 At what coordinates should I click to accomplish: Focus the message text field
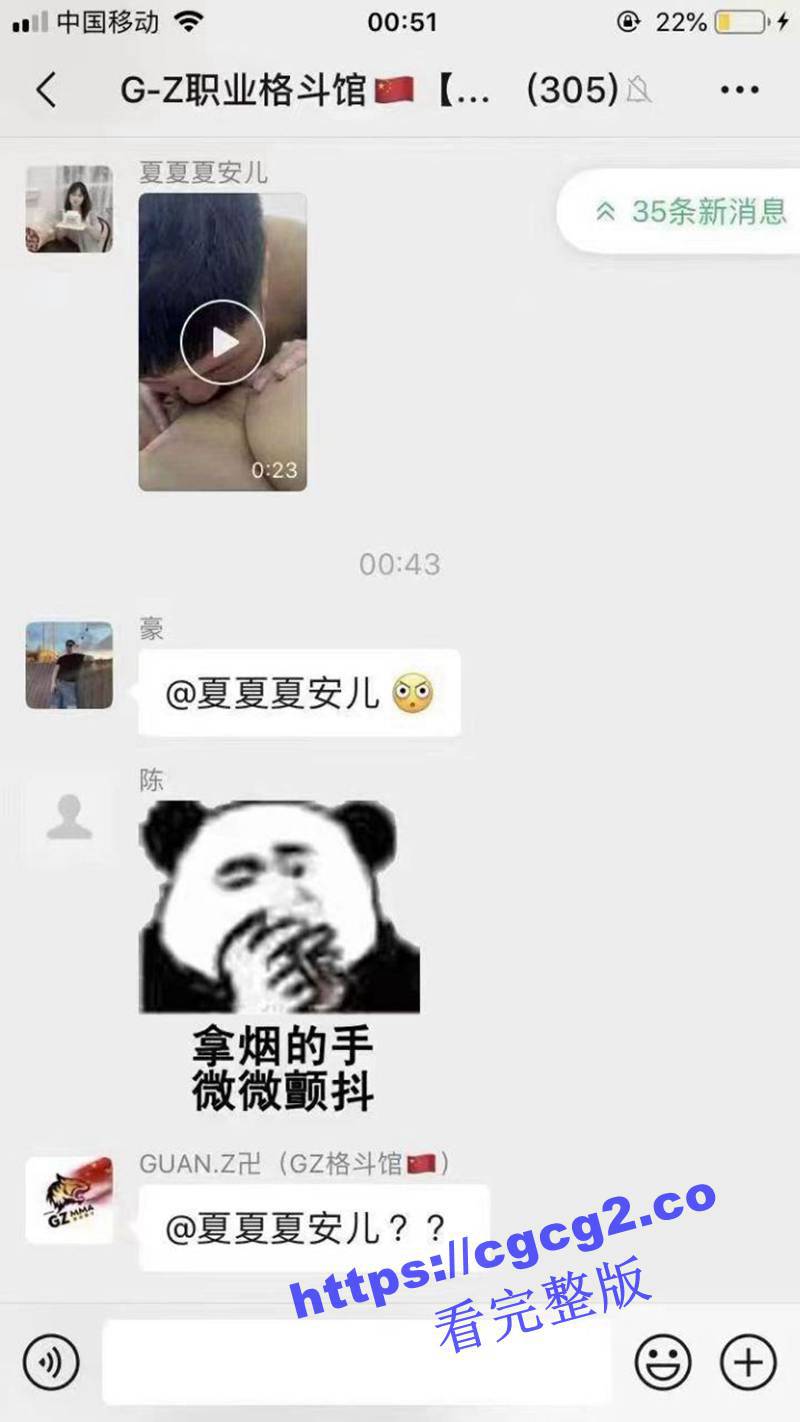point(355,1361)
